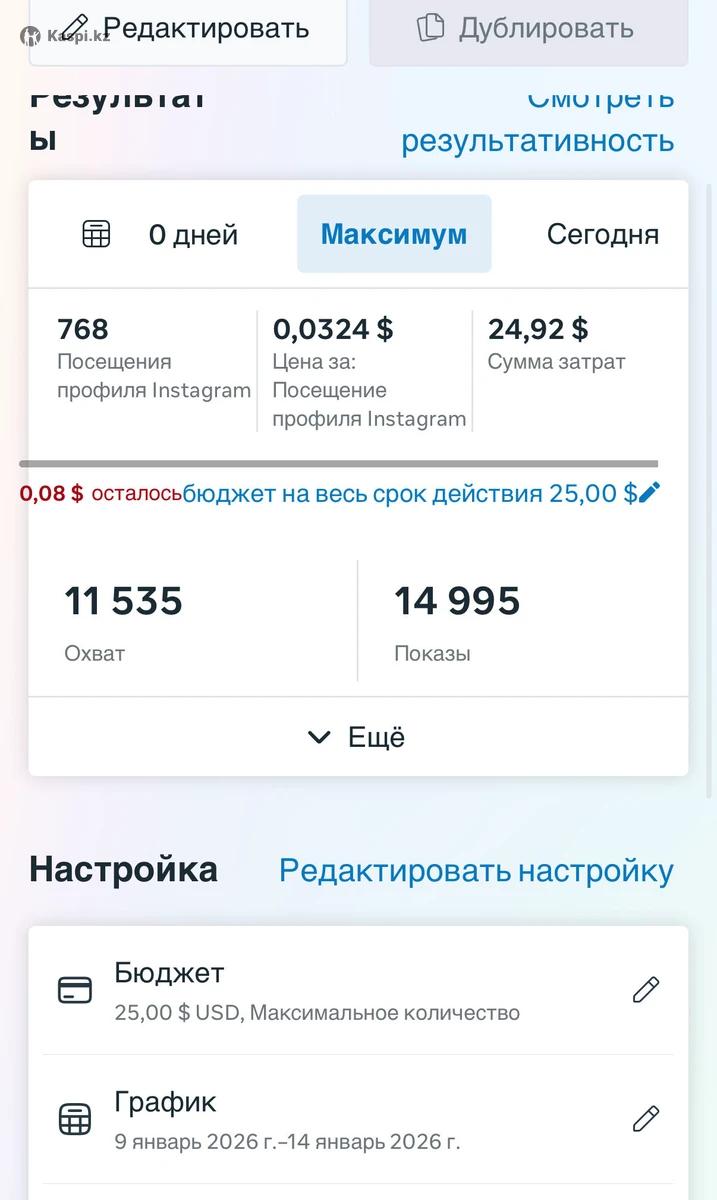Expand more metrics with Ещё

(358, 738)
